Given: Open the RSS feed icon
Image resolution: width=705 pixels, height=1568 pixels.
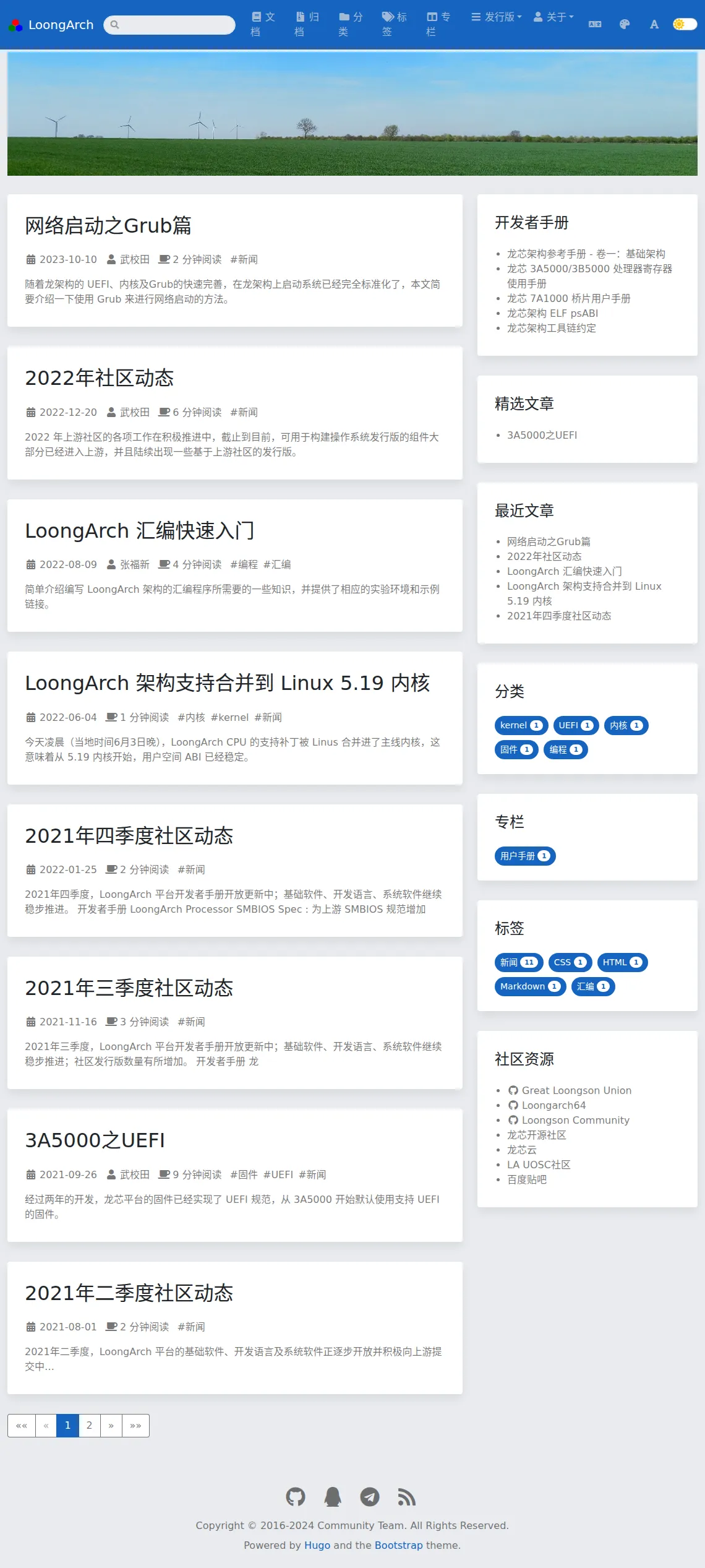Looking at the screenshot, I should click(407, 1497).
